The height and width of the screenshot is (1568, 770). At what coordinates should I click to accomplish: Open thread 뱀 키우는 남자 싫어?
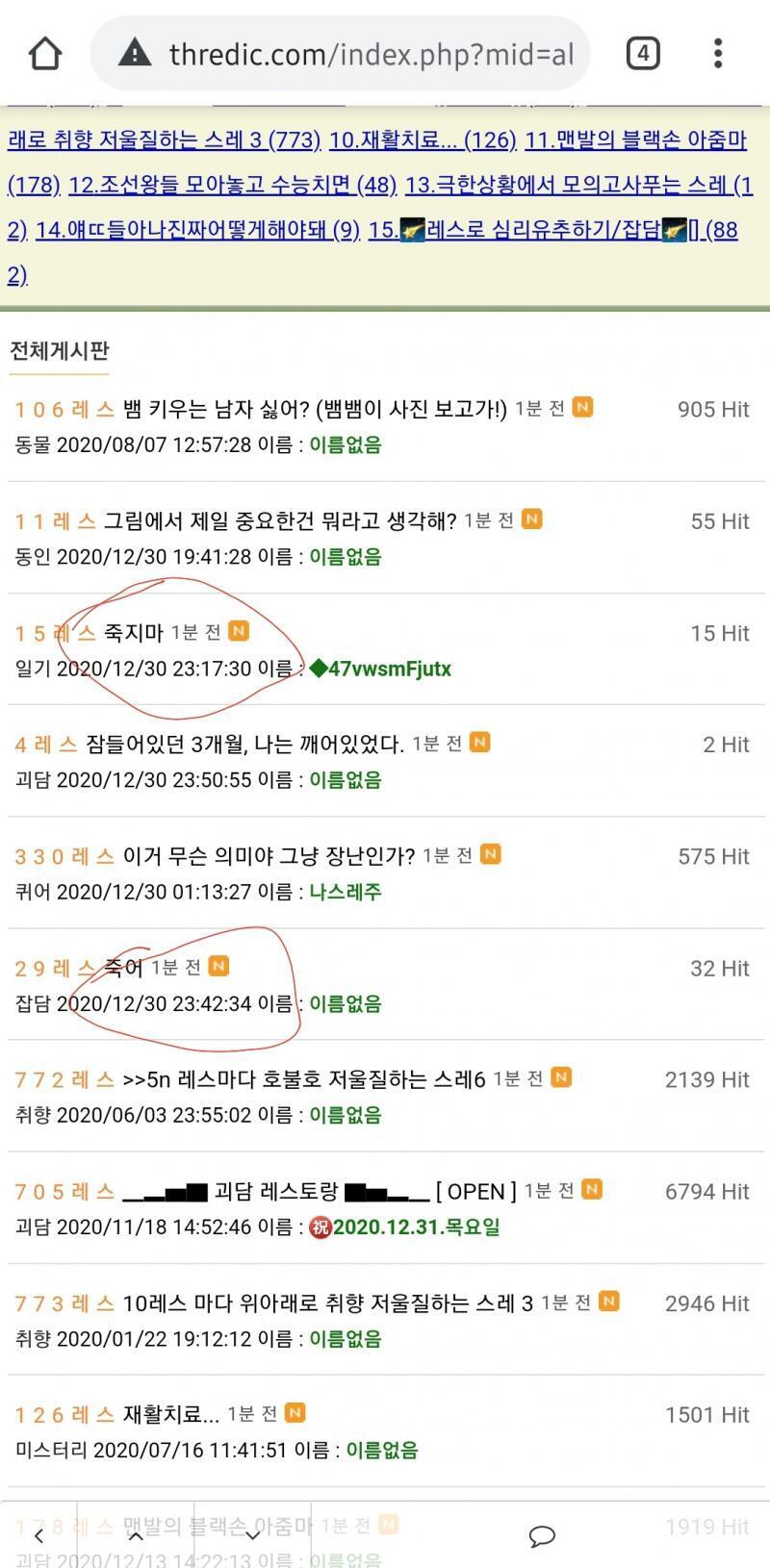point(315,409)
